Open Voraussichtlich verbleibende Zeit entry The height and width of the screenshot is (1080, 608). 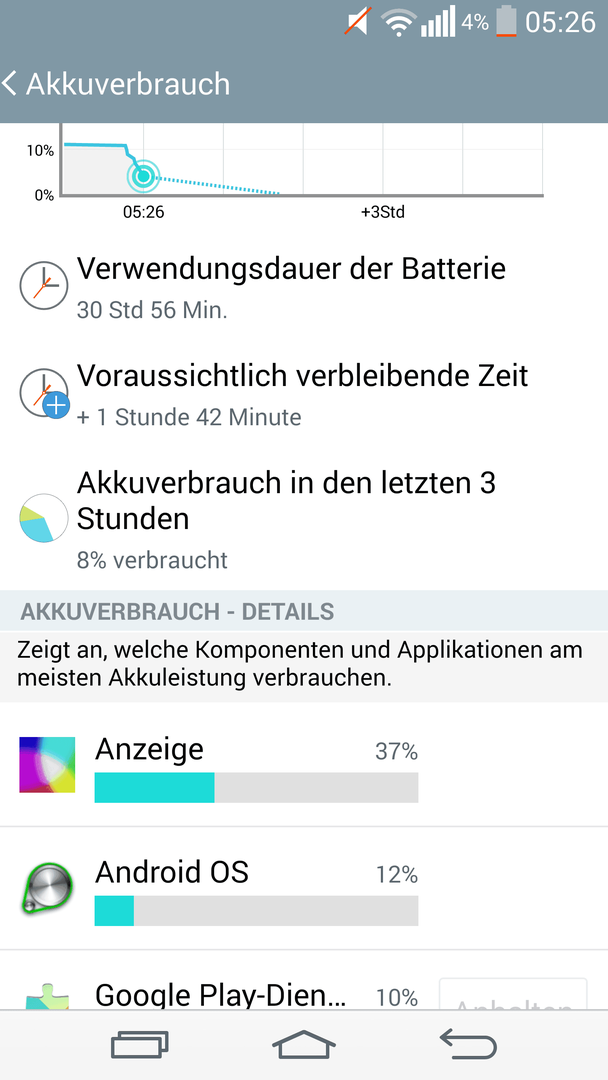click(304, 395)
